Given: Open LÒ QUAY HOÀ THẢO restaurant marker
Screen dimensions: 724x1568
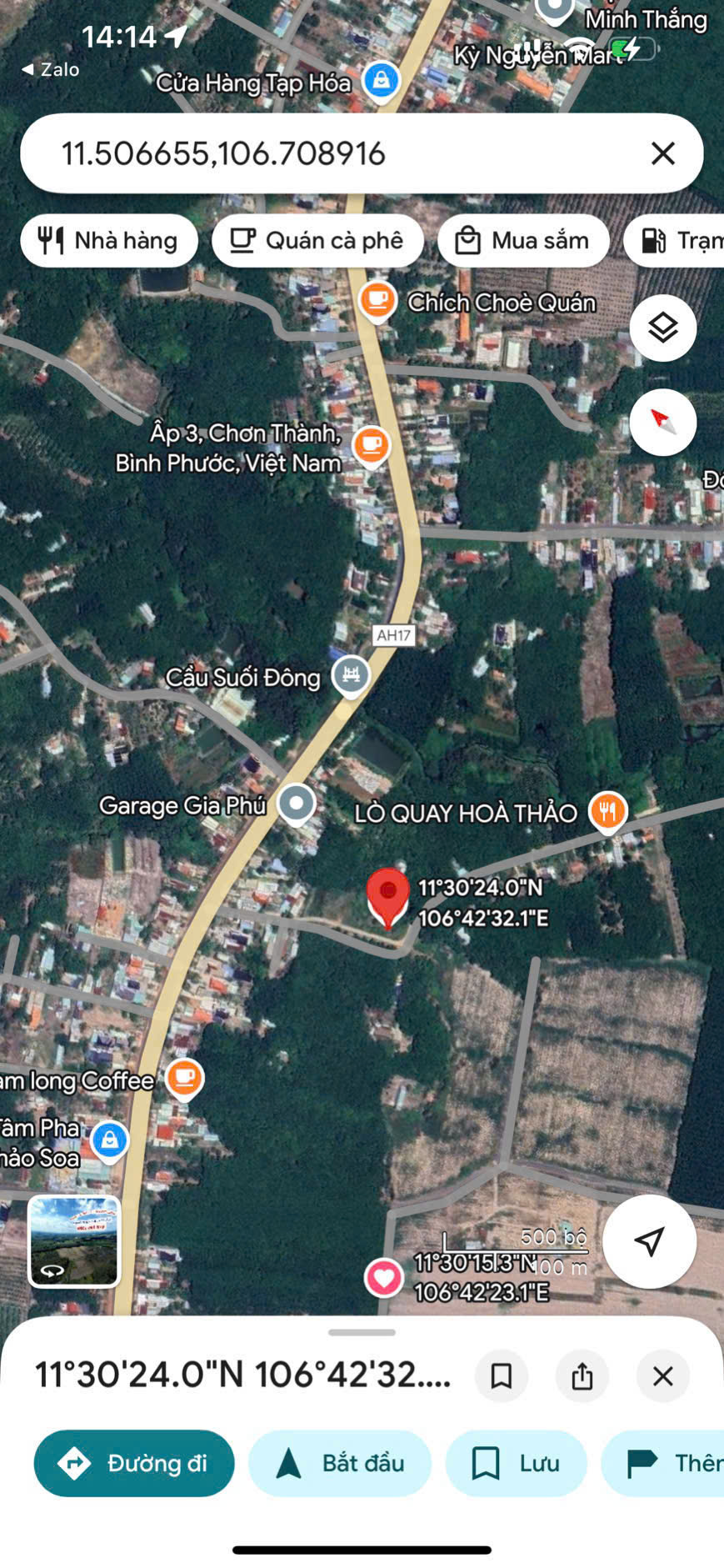Looking at the screenshot, I should click(x=607, y=810).
